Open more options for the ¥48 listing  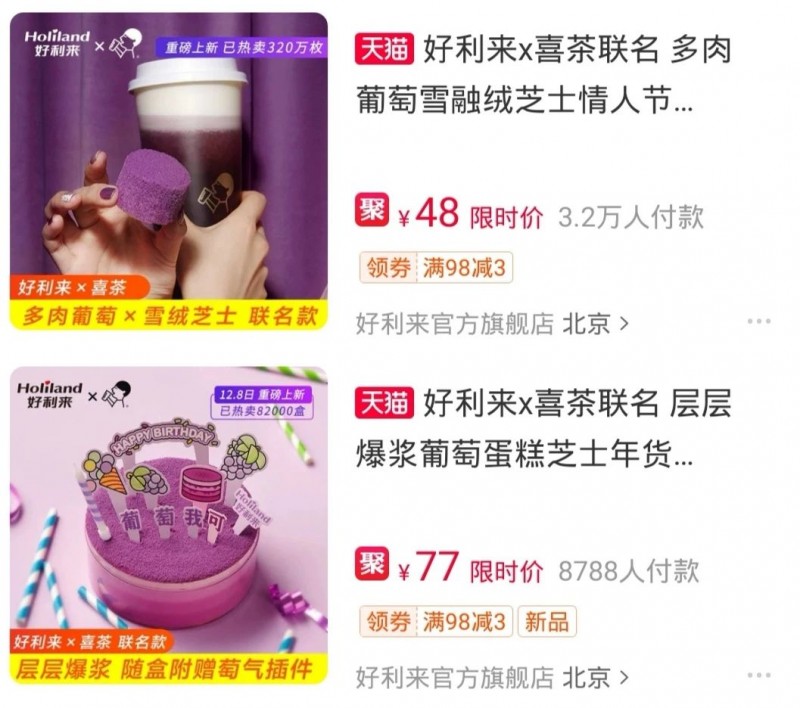click(x=759, y=322)
